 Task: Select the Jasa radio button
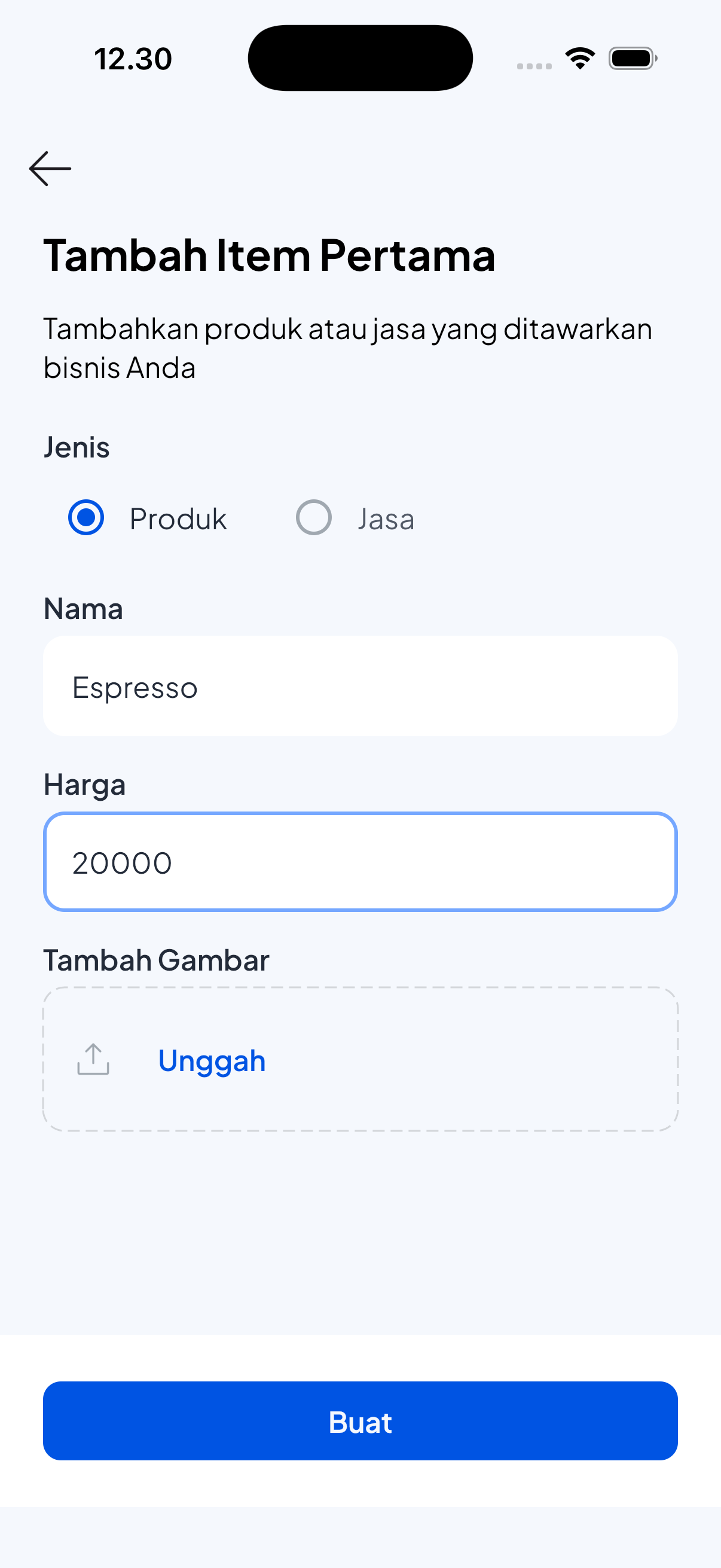314,518
